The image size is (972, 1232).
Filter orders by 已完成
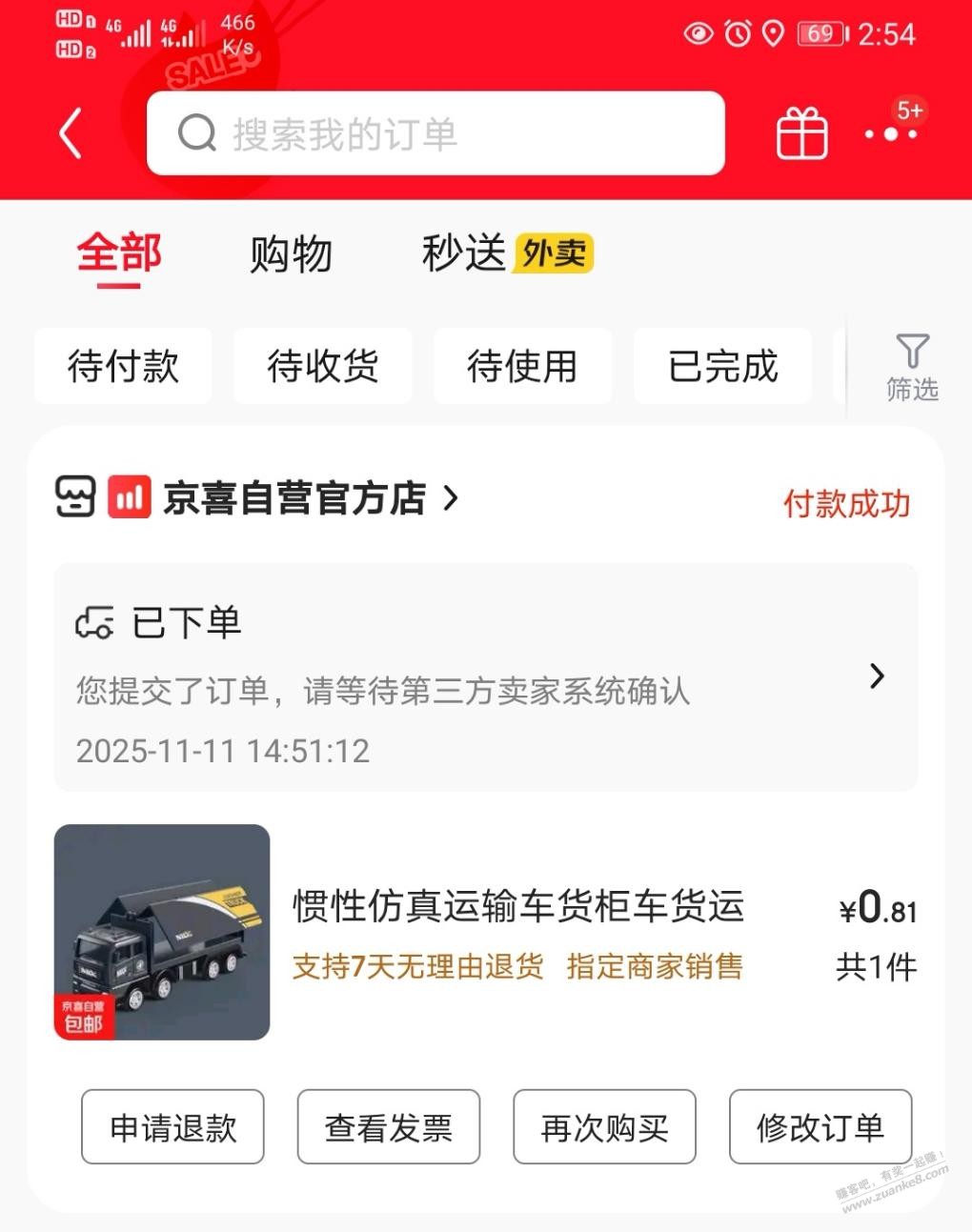(x=722, y=366)
